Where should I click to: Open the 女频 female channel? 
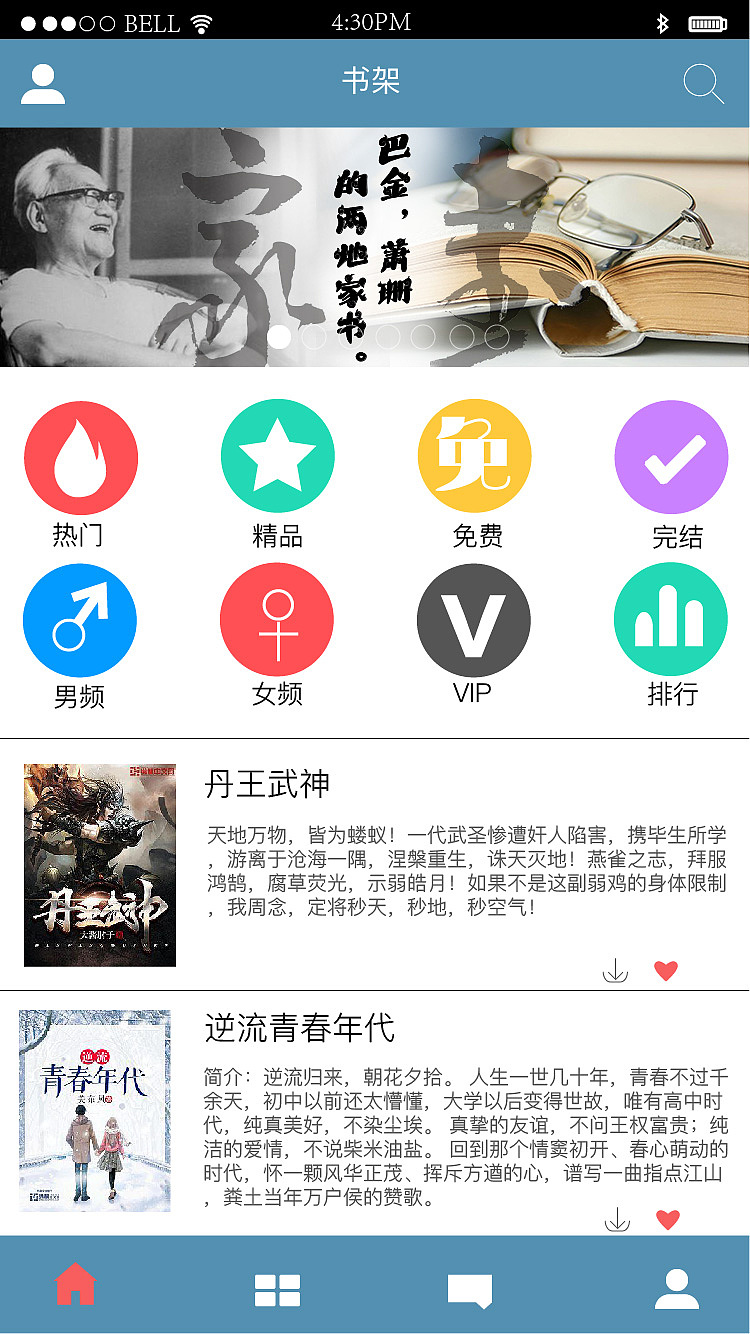278,620
